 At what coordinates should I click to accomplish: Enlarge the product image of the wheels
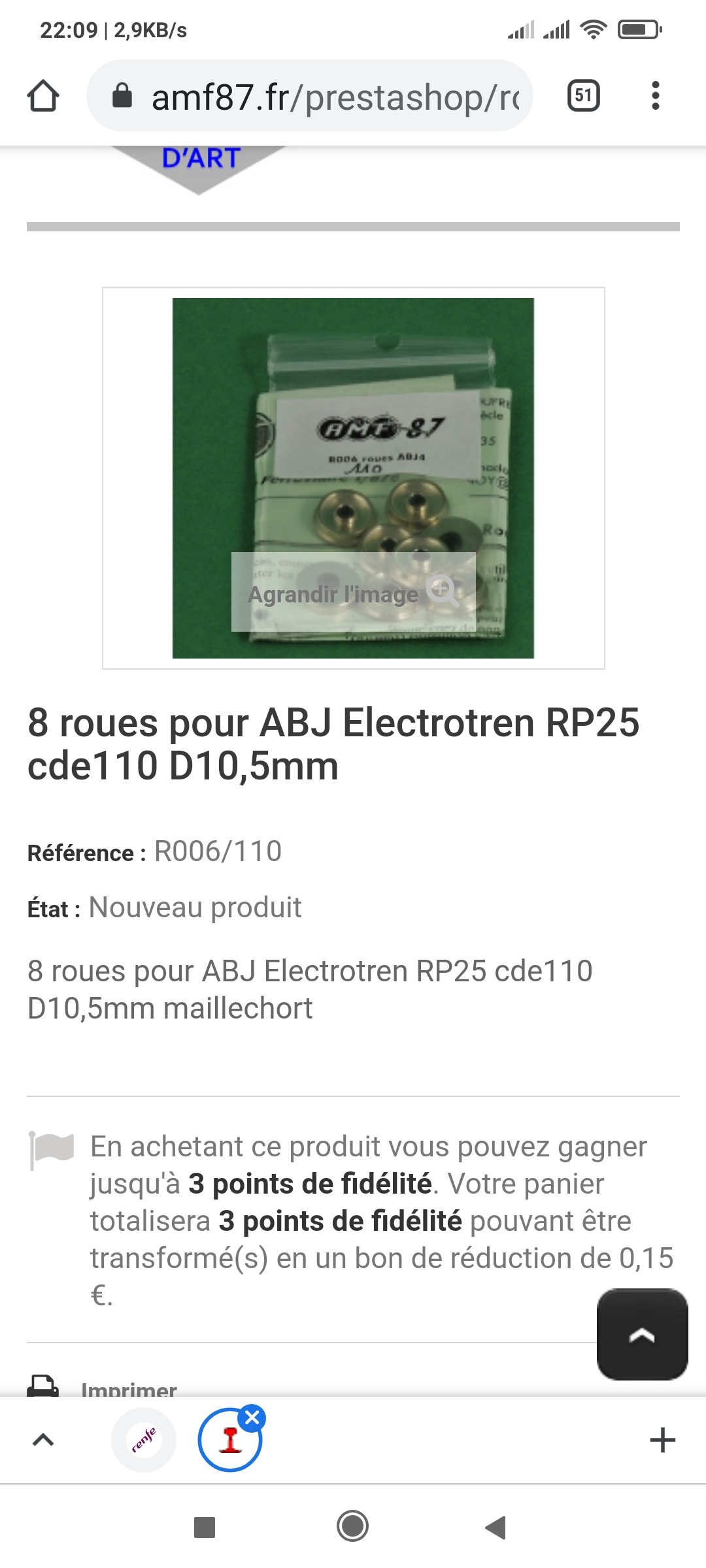(353, 478)
